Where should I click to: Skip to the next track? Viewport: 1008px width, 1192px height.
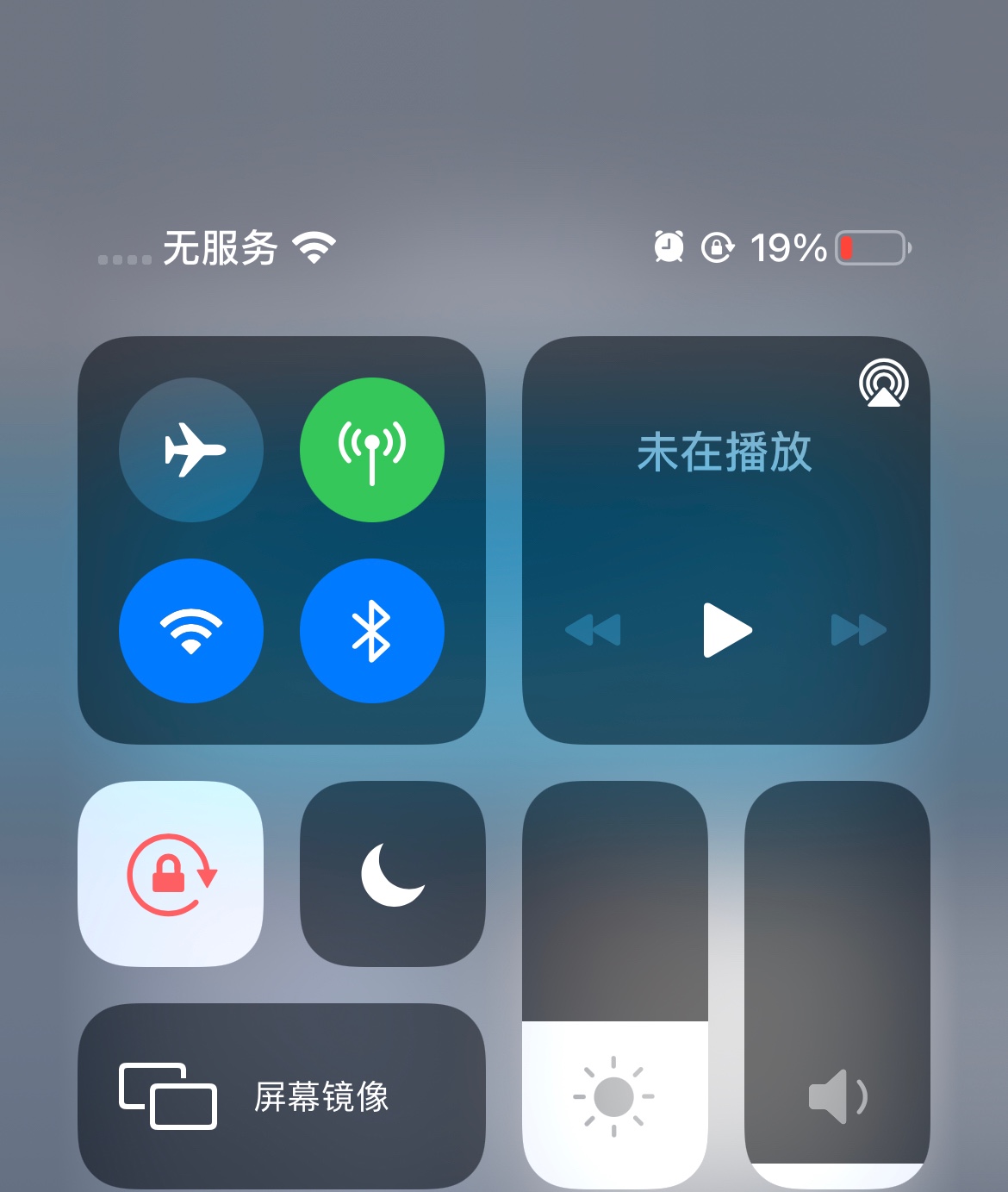(x=858, y=630)
